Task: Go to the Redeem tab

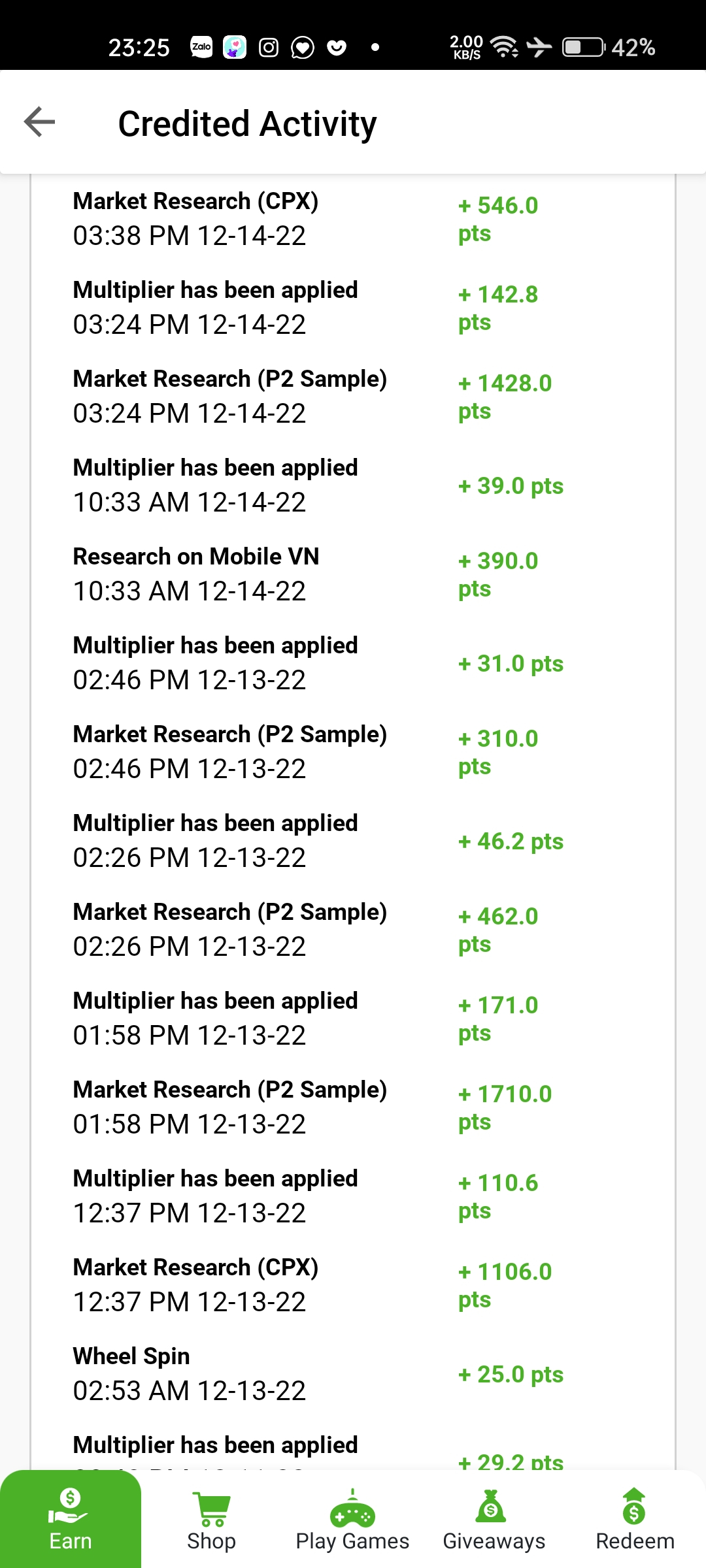Action: (635, 1519)
